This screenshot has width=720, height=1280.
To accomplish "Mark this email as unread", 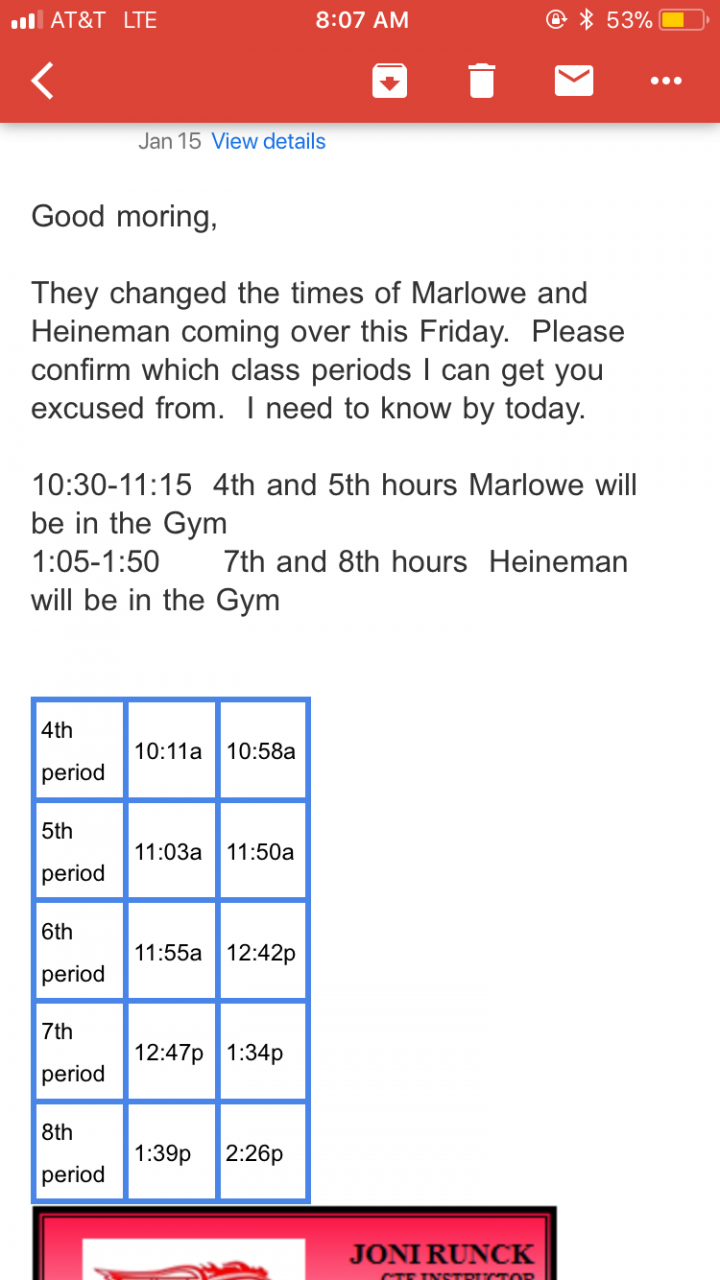I will pyautogui.click(x=574, y=81).
